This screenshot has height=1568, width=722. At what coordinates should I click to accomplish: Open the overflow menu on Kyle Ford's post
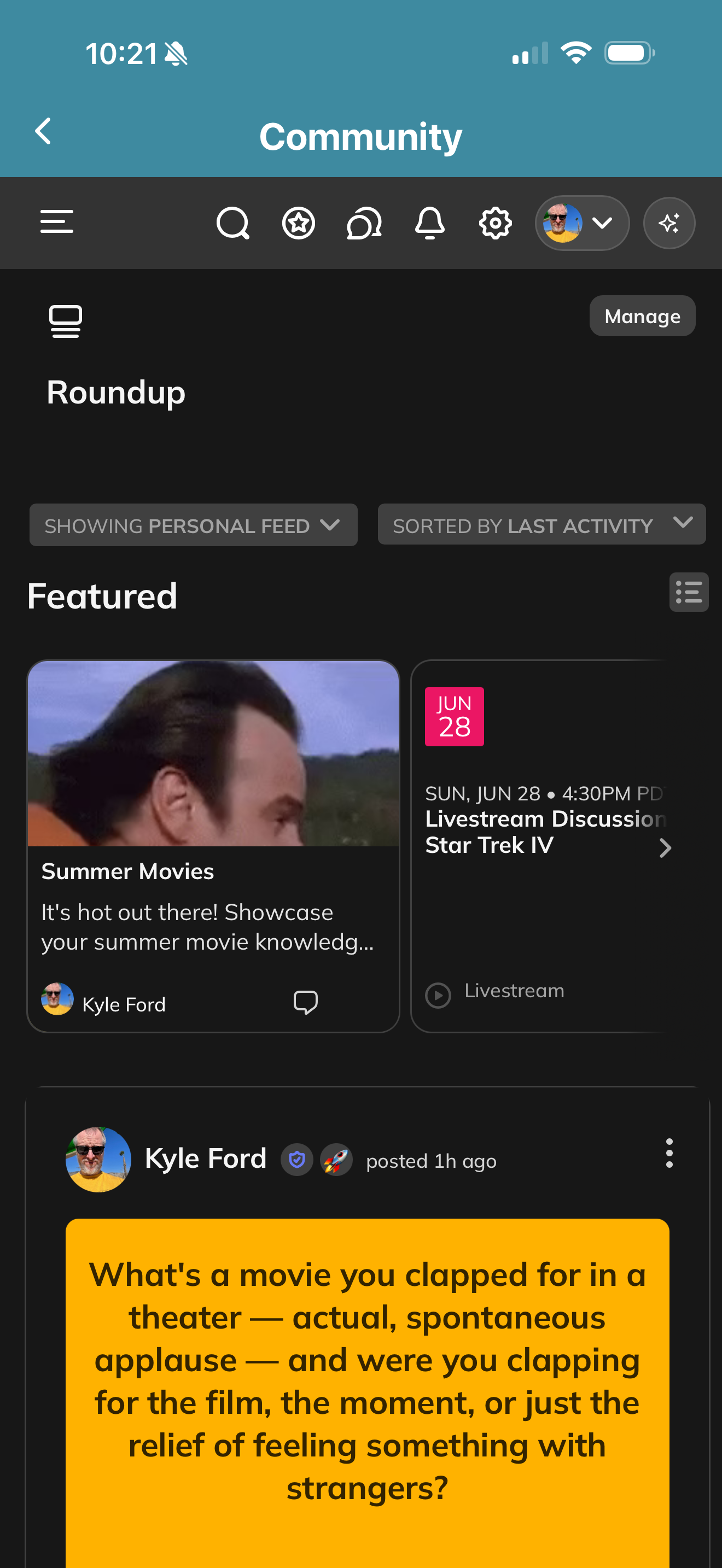(x=669, y=1154)
